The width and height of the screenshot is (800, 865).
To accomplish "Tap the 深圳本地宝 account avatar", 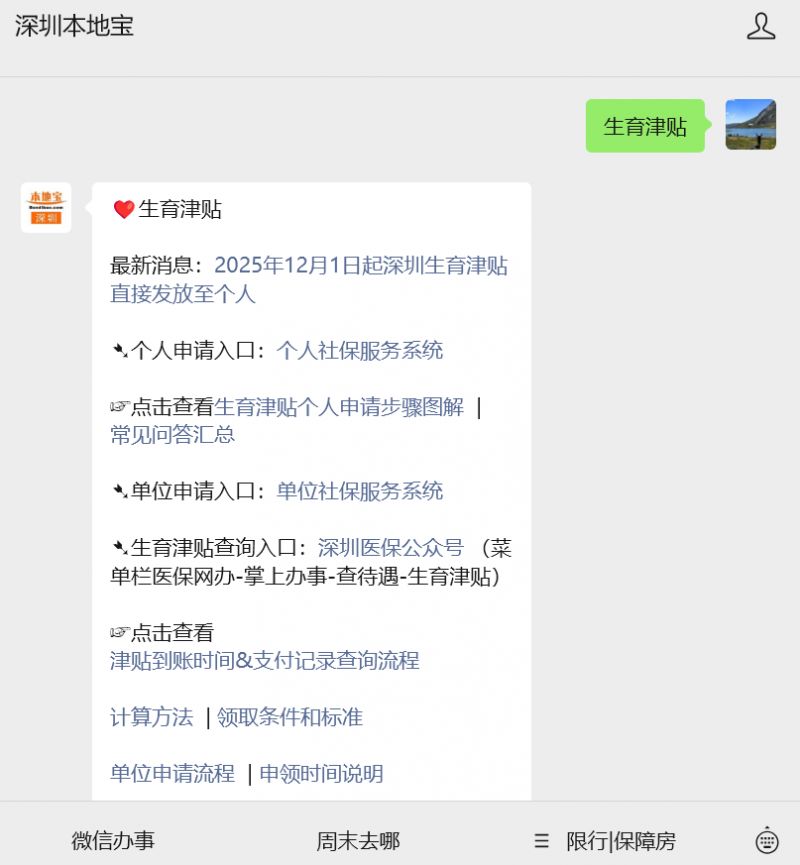I will click(46, 208).
